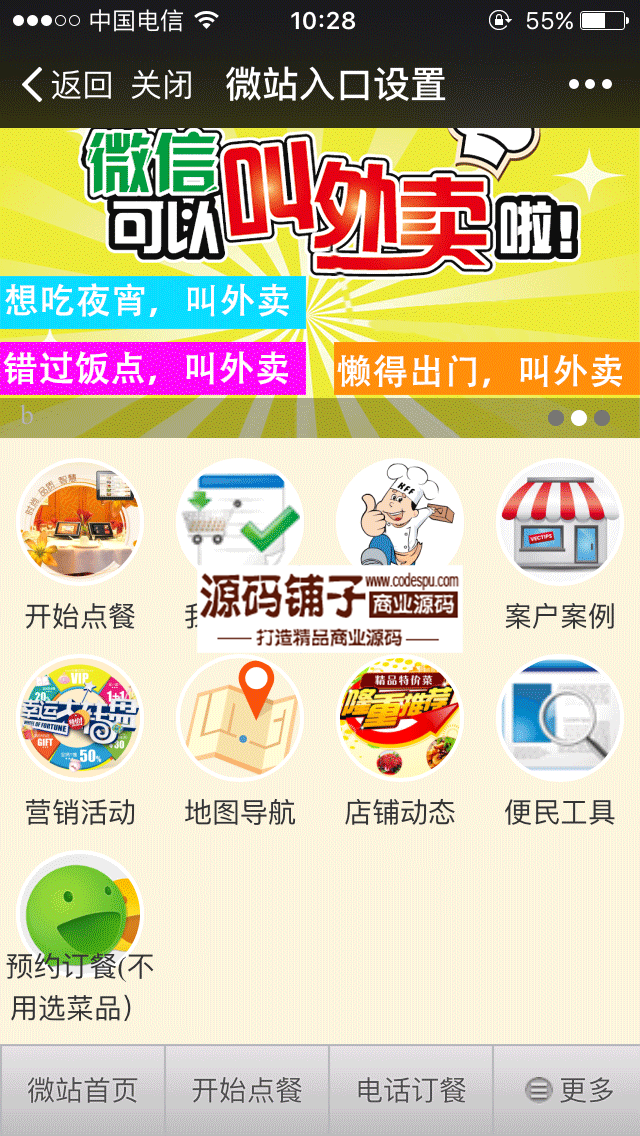Switch to 微站首页 in bottom bar

point(82,1090)
